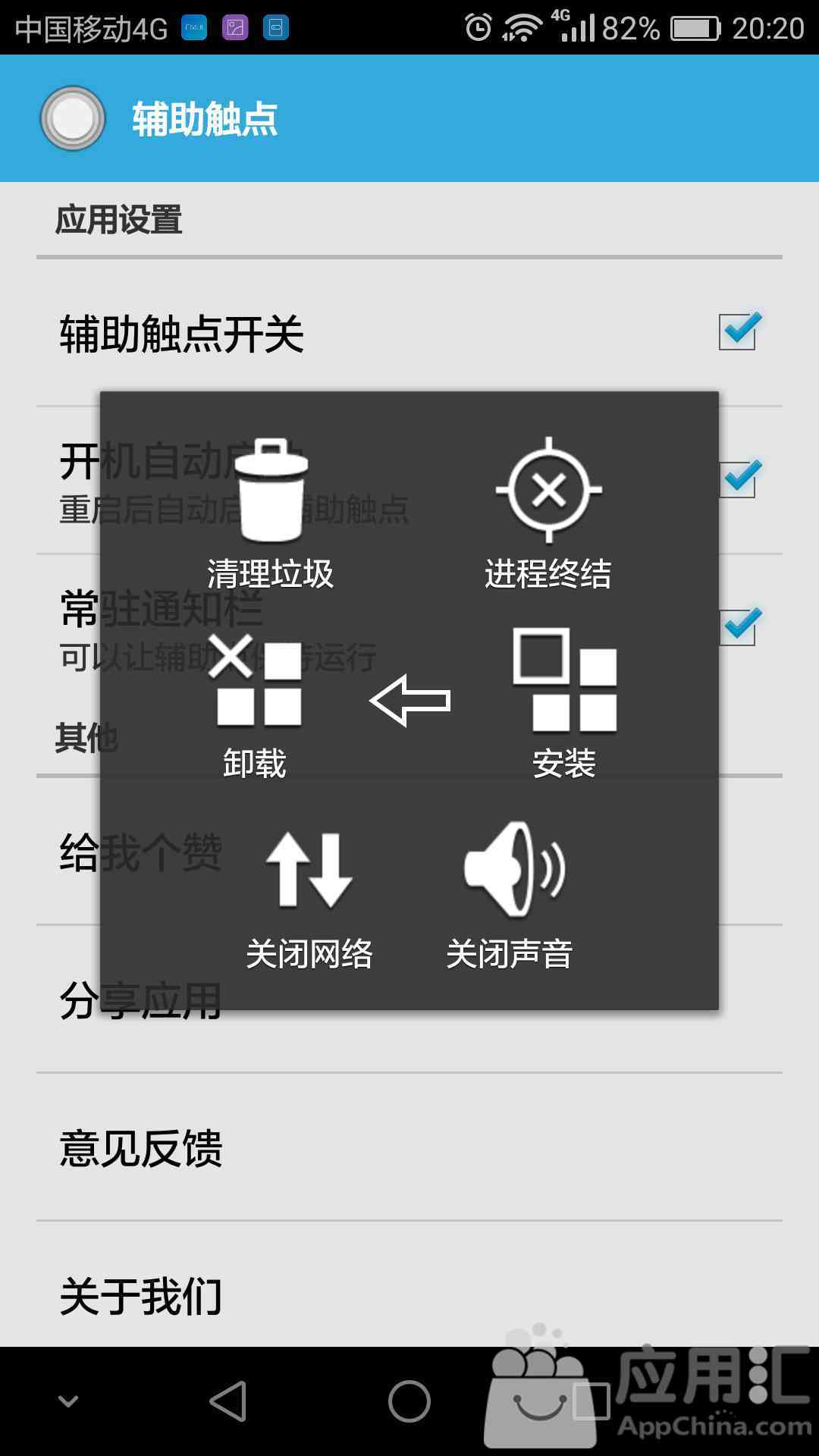This screenshot has width=819, height=1456.
Task: Open 意见反馈 feedback row
Action: tap(409, 1147)
